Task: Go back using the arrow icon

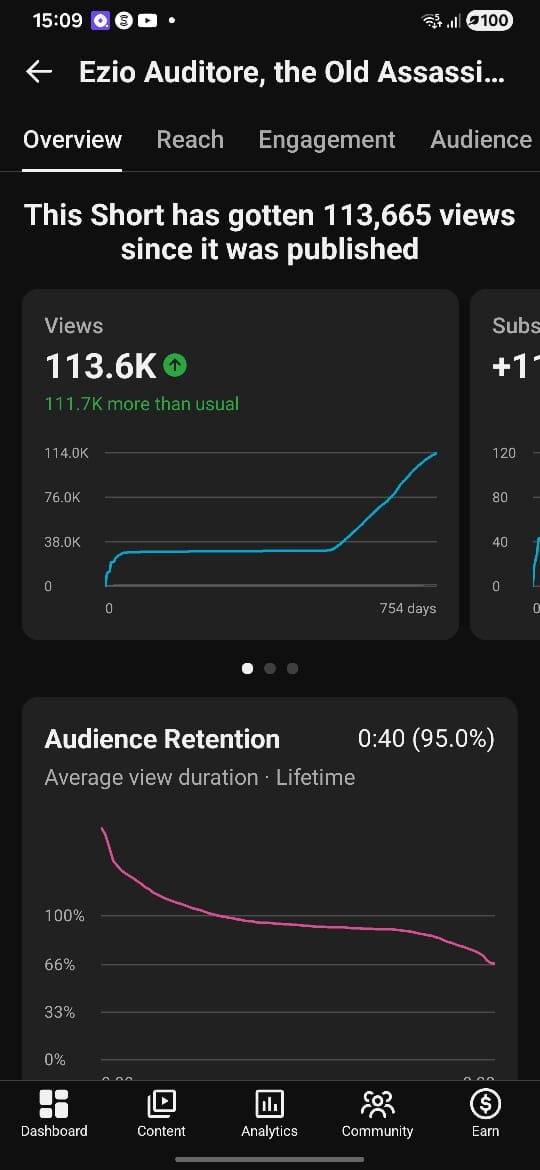Action: (x=39, y=72)
